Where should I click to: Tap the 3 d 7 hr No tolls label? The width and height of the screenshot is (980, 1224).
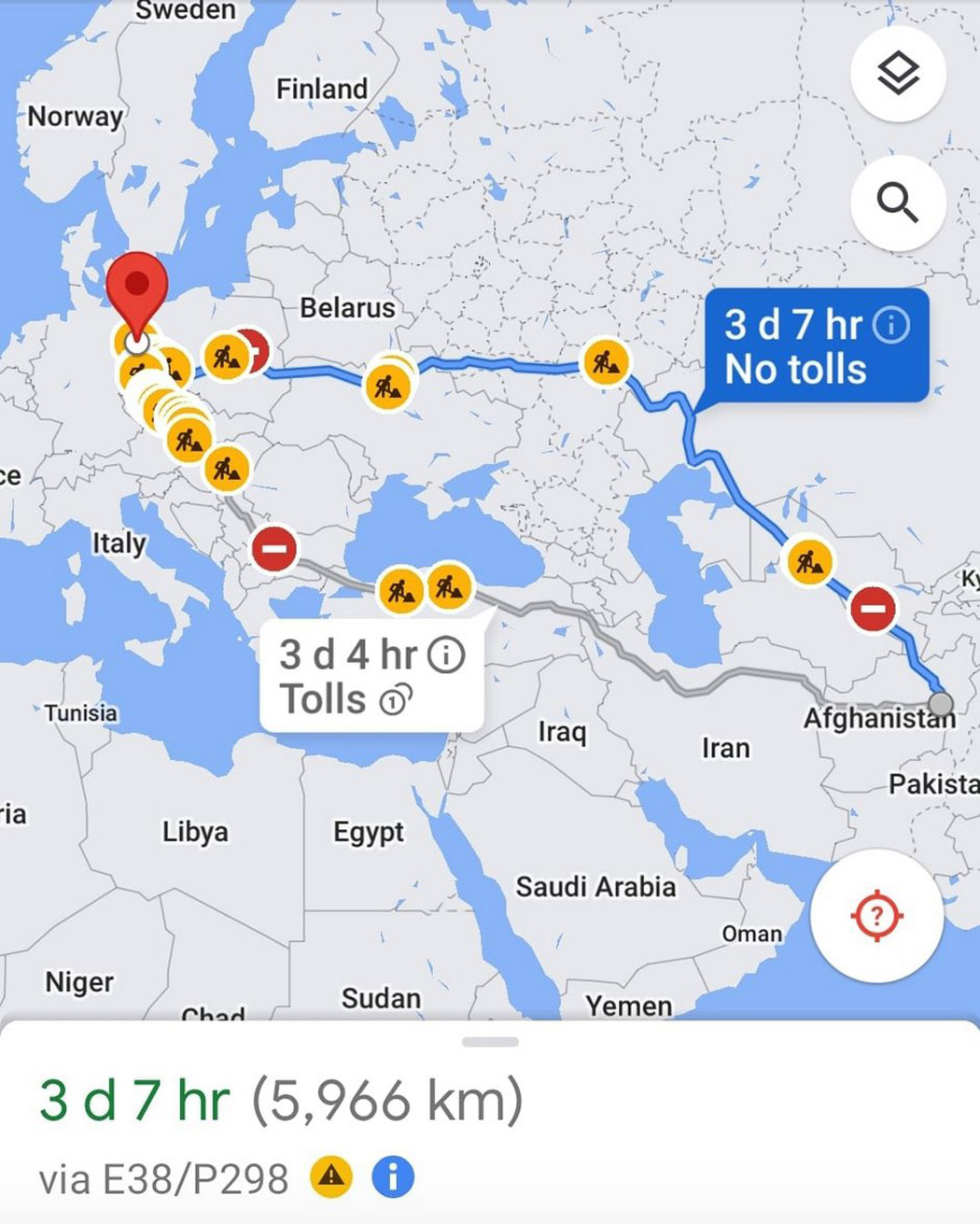tap(816, 346)
